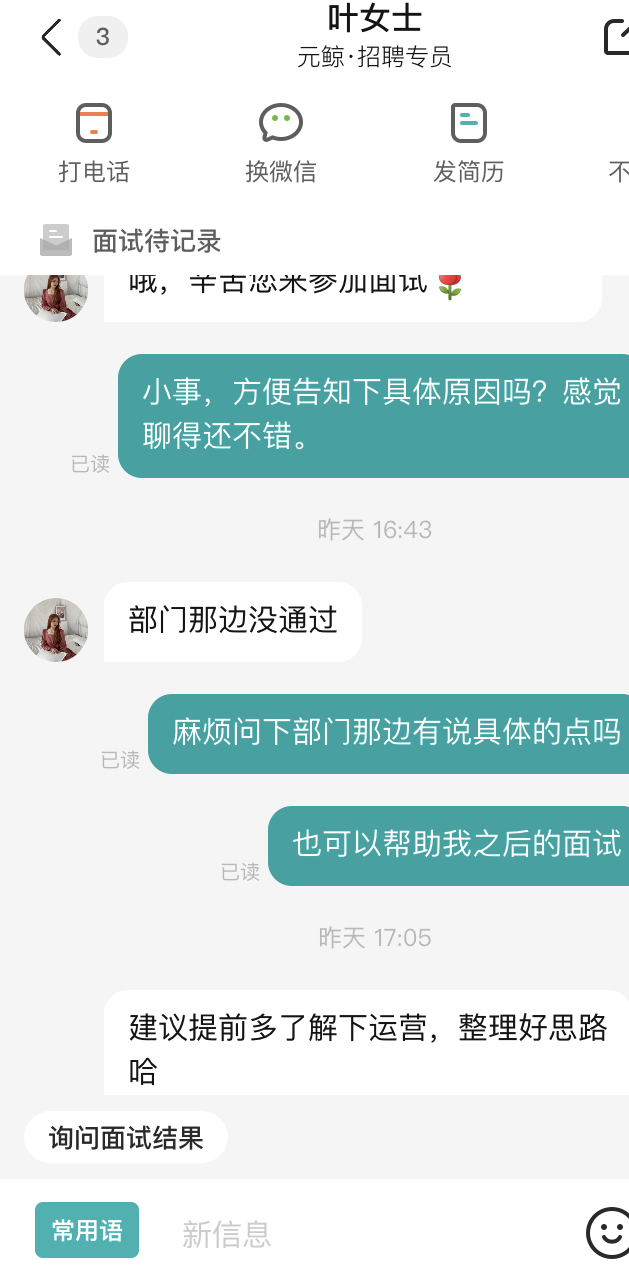Screen dimensions: 629x1287
Task: Open 面试待记录 interview record banner
Action: [155, 241]
